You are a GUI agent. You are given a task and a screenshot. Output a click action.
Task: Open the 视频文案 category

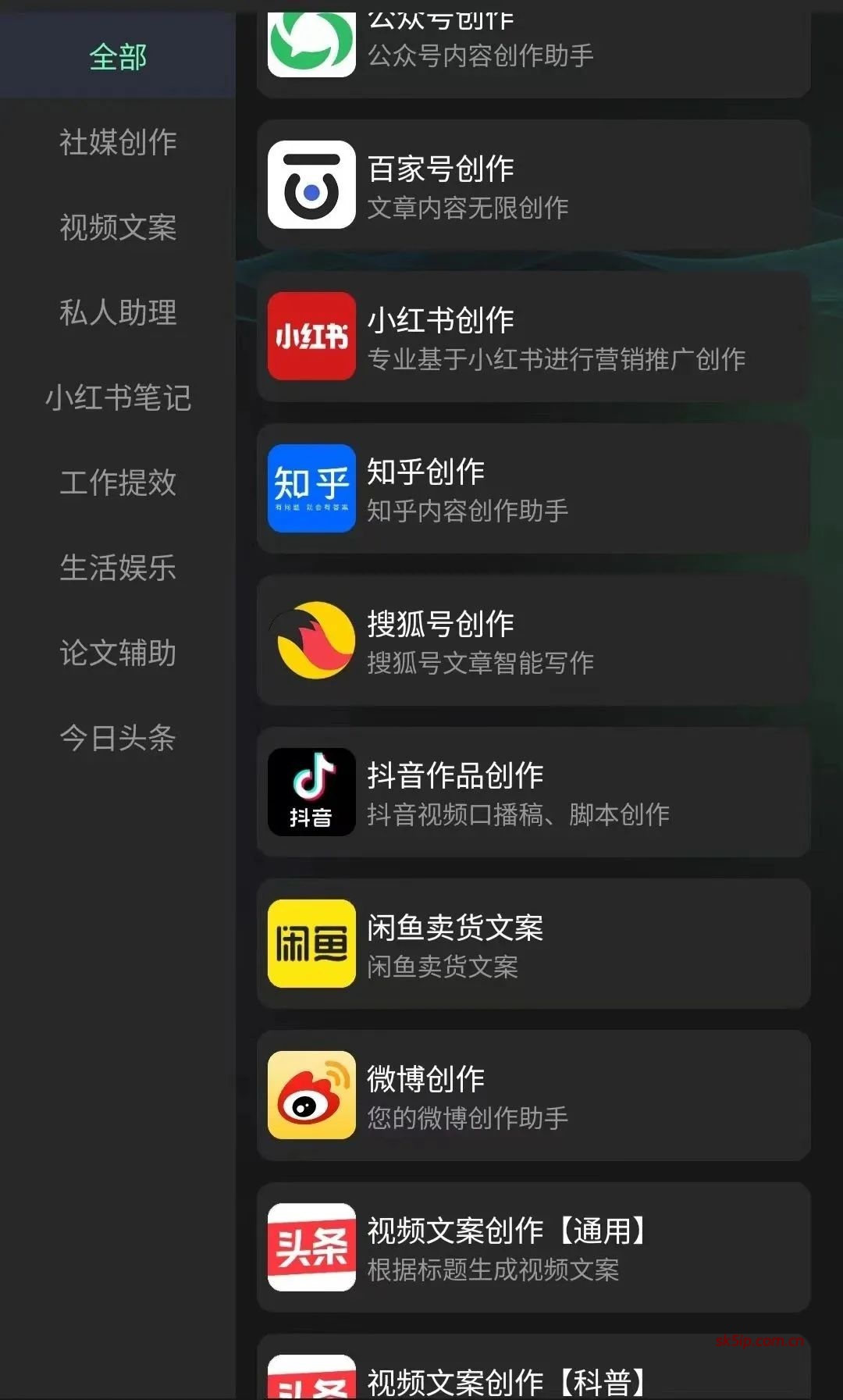pyautogui.click(x=118, y=229)
